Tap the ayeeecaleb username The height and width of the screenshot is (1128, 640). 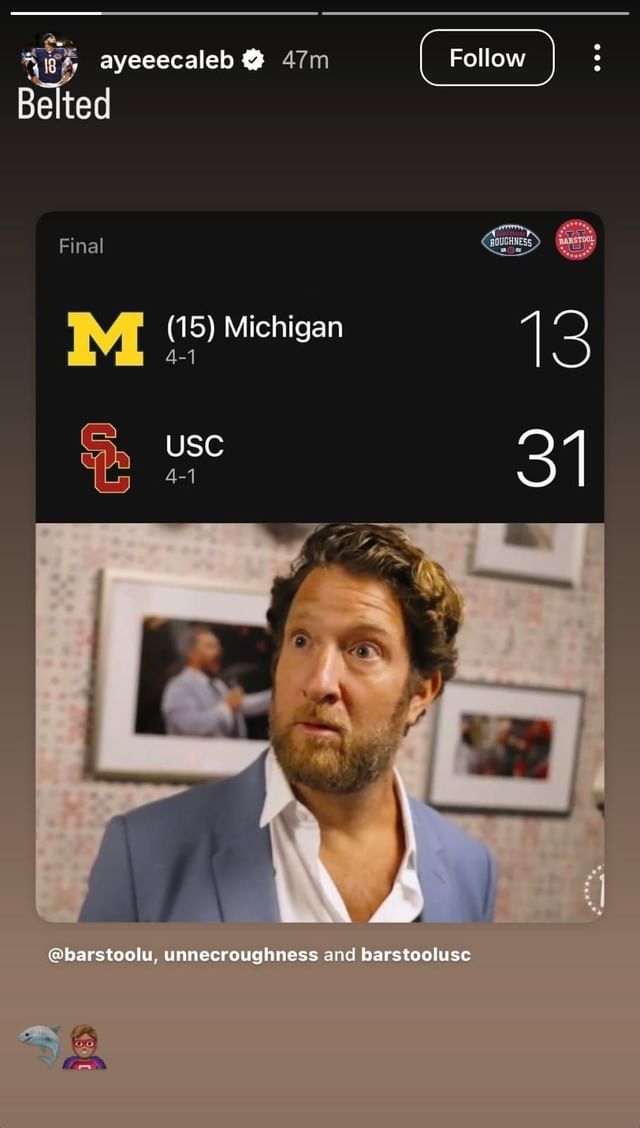tap(166, 60)
